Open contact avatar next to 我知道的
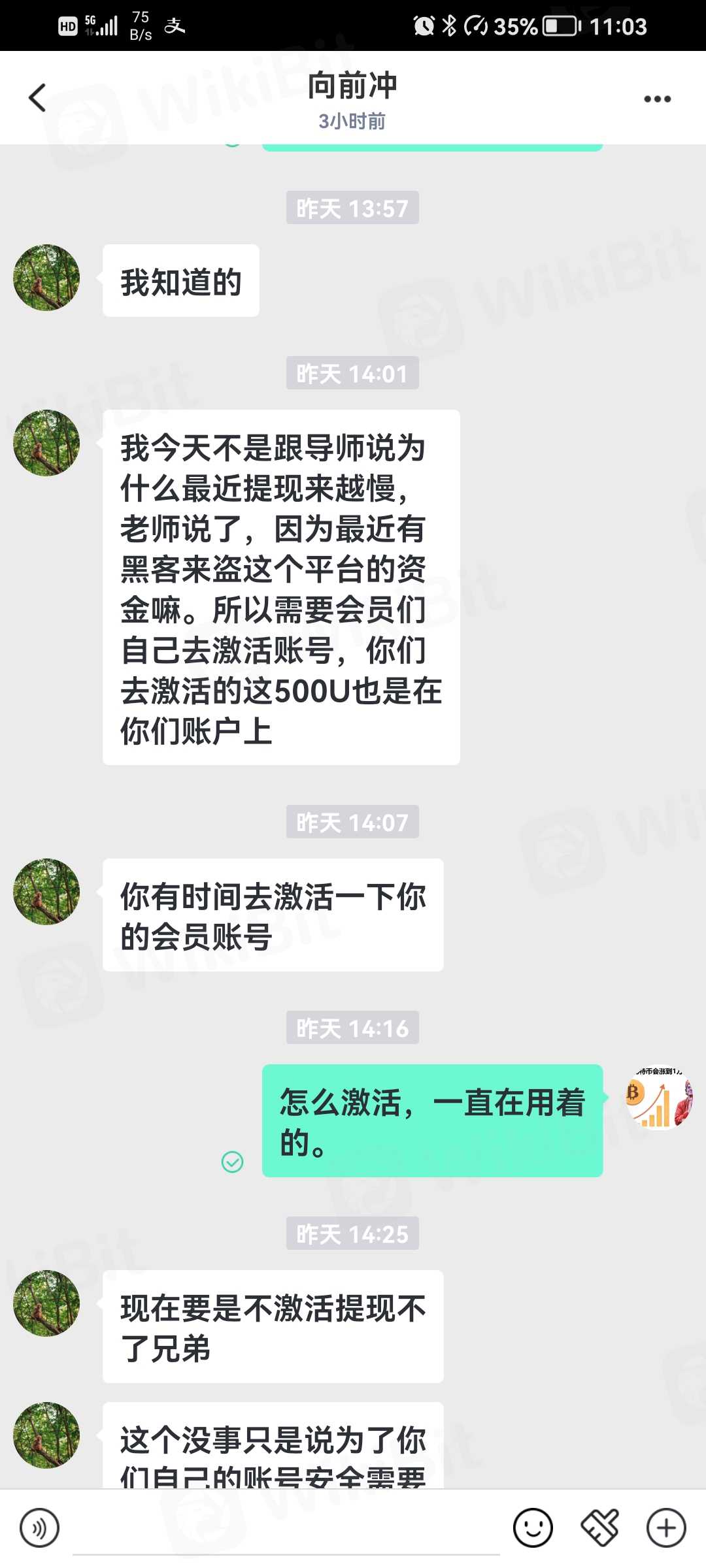Screen dimensions: 706x1568 46,278
